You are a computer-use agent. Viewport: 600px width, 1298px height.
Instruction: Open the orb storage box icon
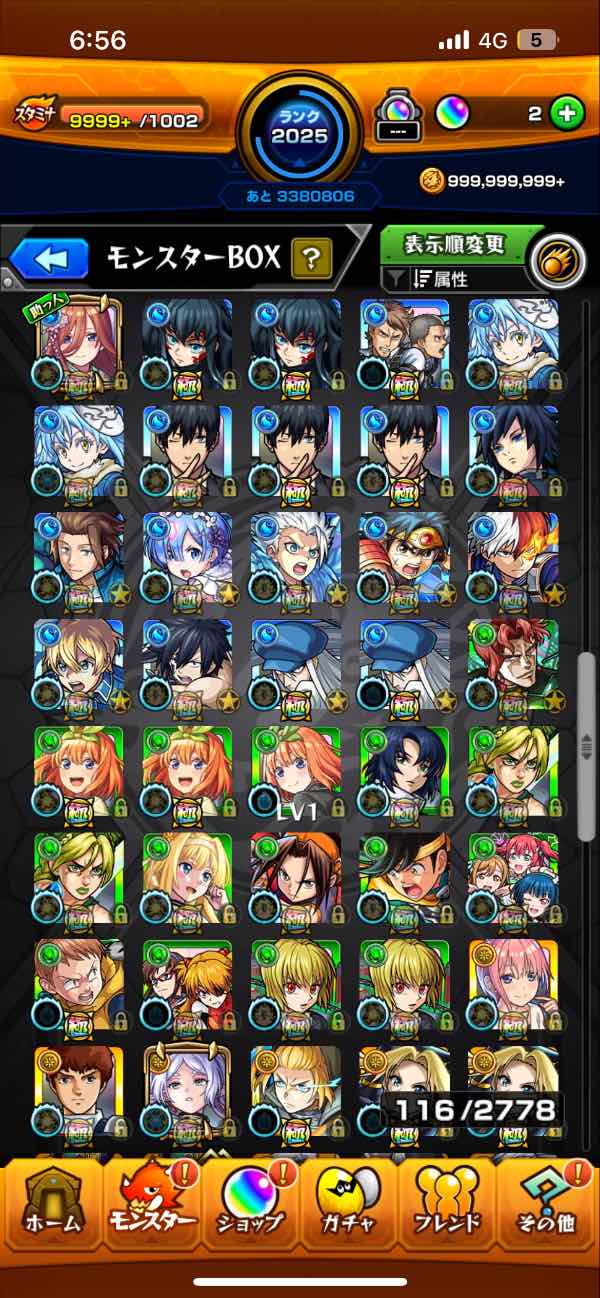[x=397, y=115]
